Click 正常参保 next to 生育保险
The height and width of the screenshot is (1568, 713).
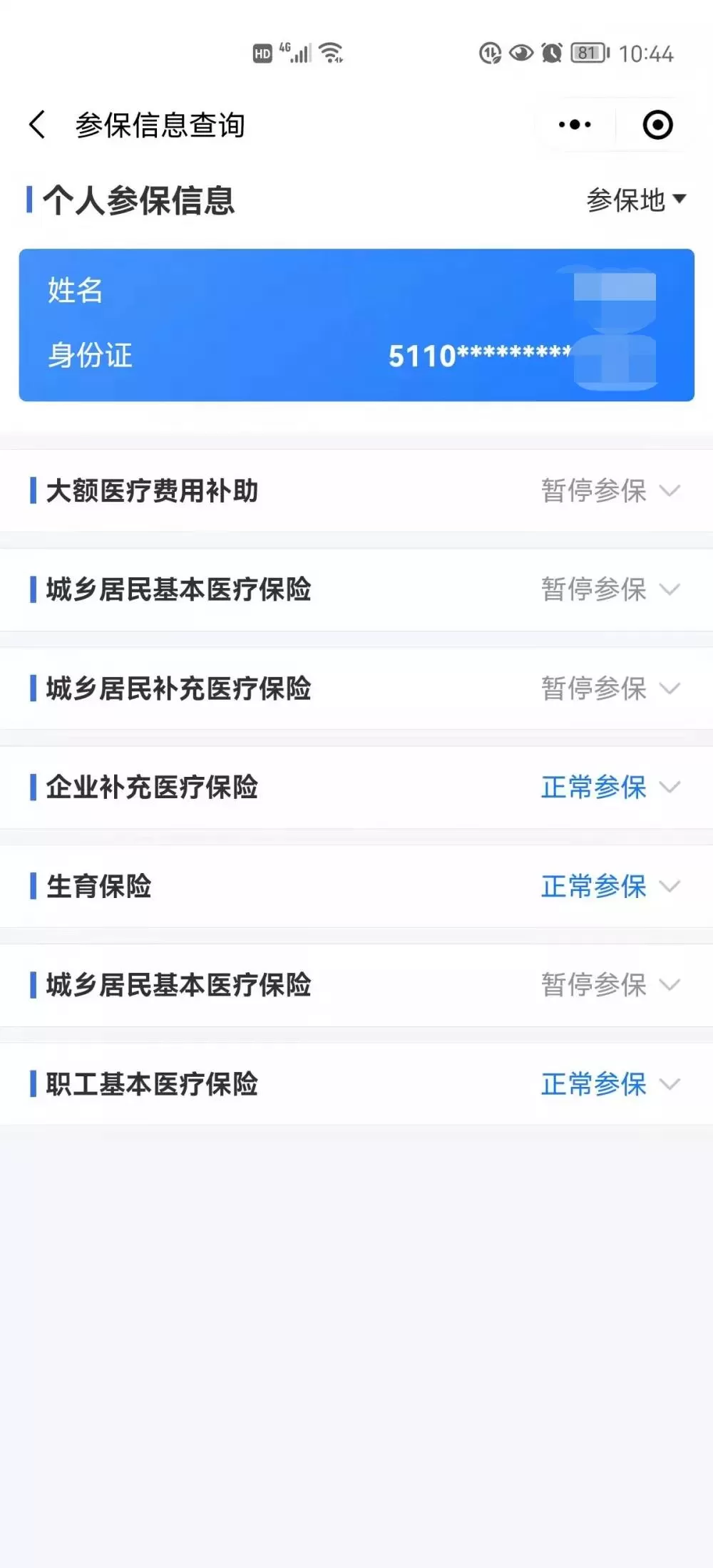coord(593,887)
